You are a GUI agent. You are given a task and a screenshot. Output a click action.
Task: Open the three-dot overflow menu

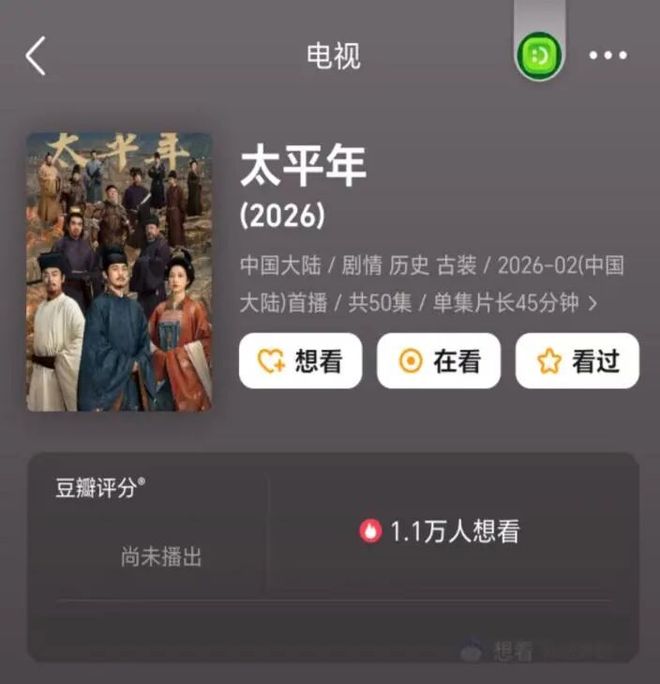607,56
